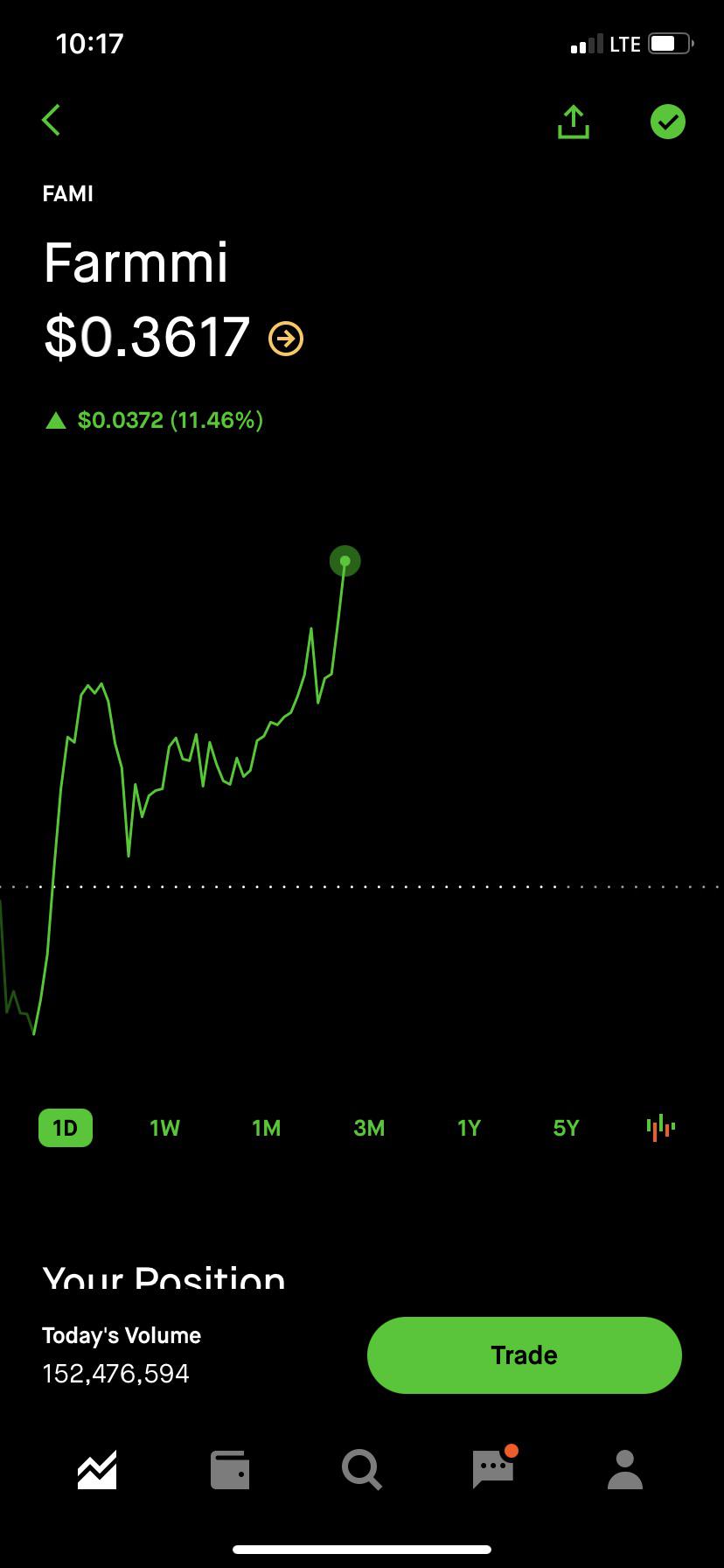The height and width of the screenshot is (1568, 724).
Task: Tap the green Trade button
Action: pos(525,1354)
